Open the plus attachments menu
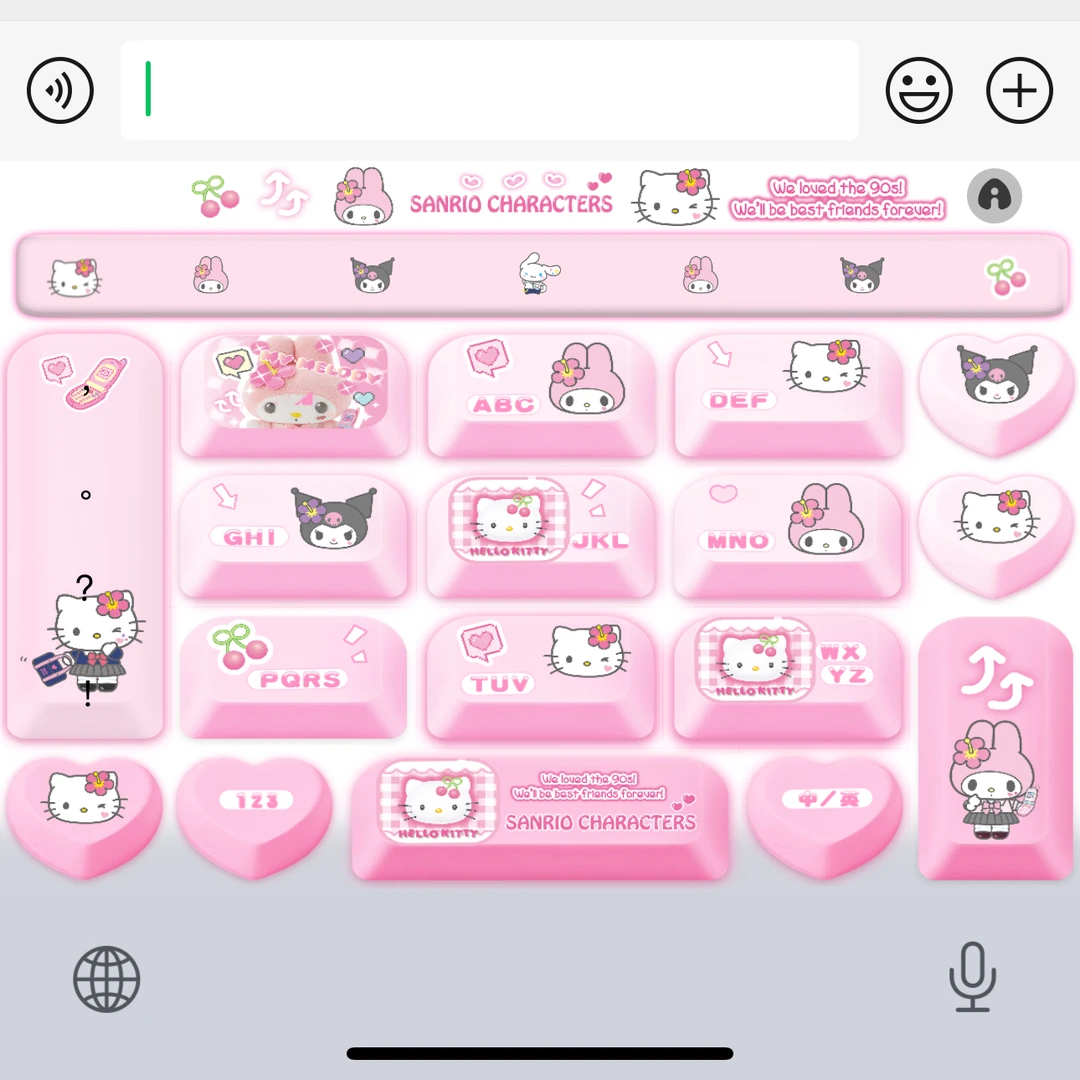Screen dimensions: 1080x1080 [1019, 91]
